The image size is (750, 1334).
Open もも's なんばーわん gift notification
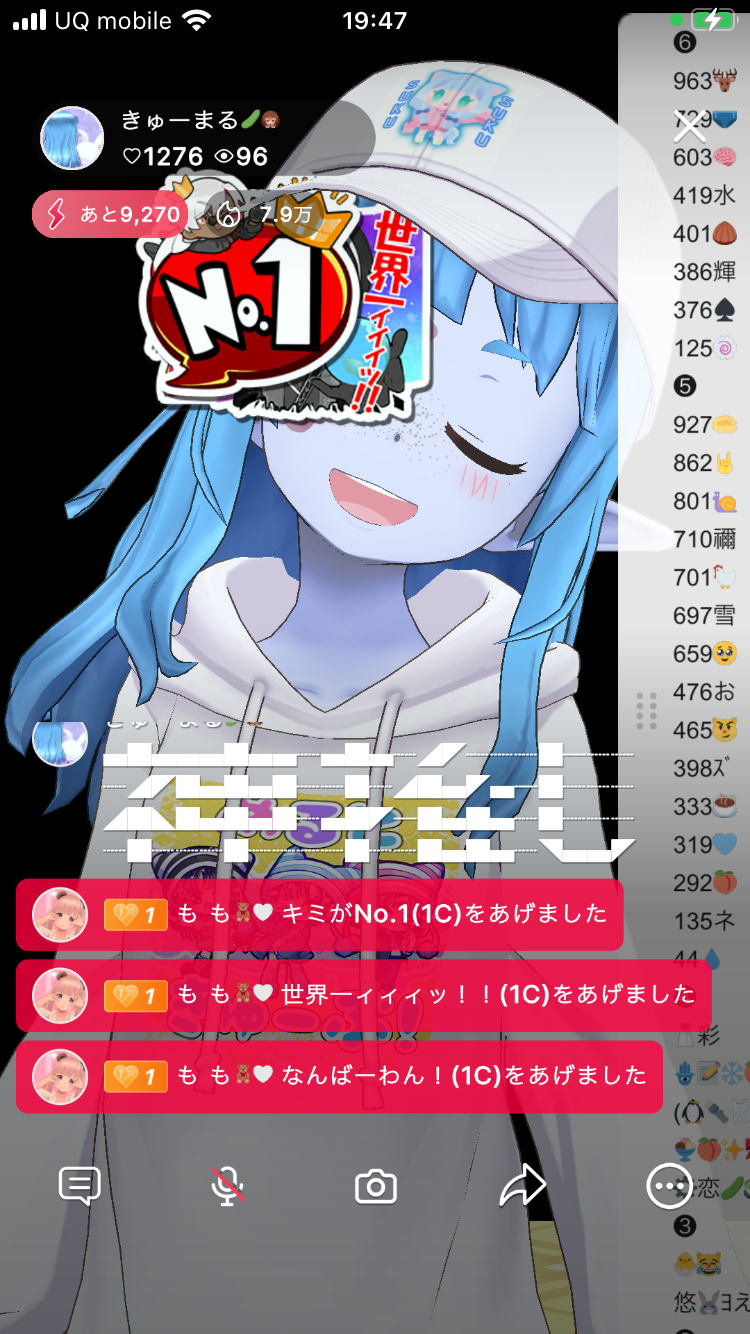[340, 1077]
